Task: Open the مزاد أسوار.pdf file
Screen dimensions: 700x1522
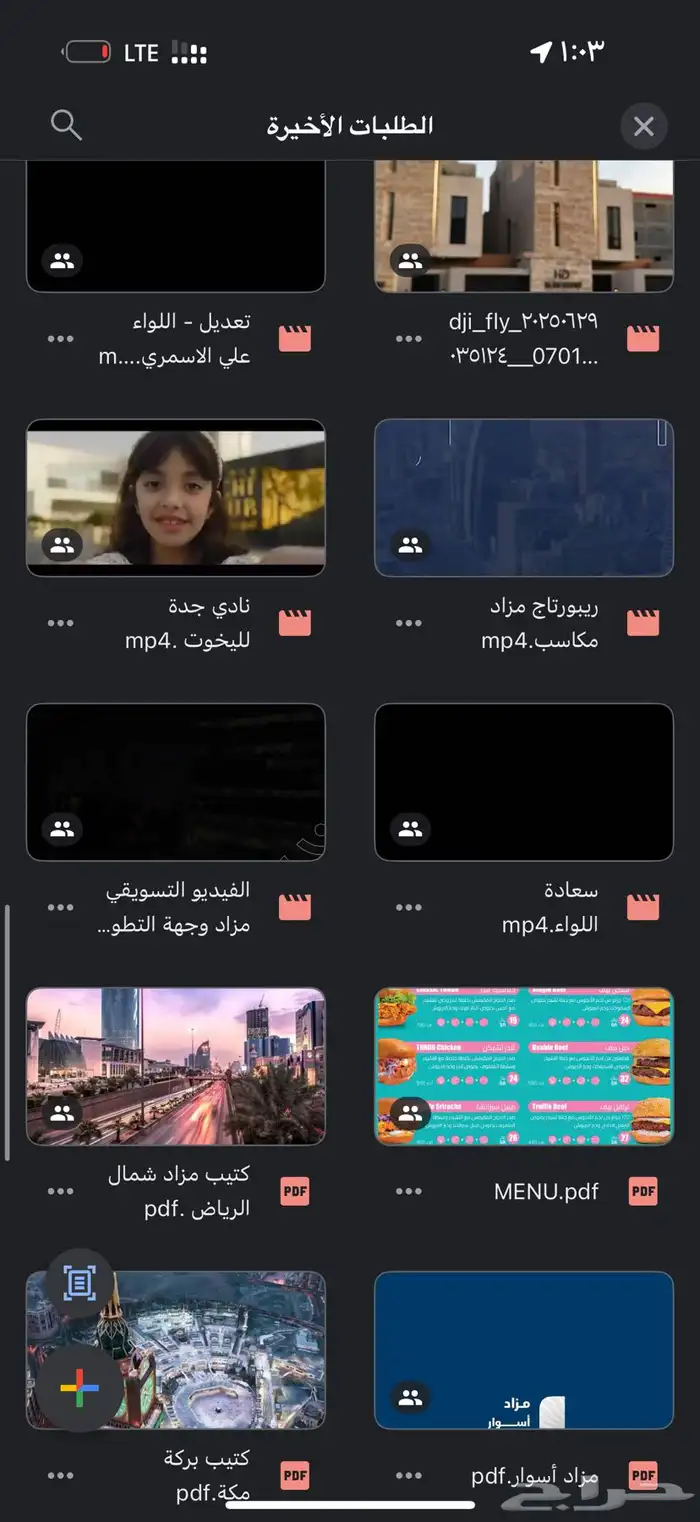Action: (523, 1350)
